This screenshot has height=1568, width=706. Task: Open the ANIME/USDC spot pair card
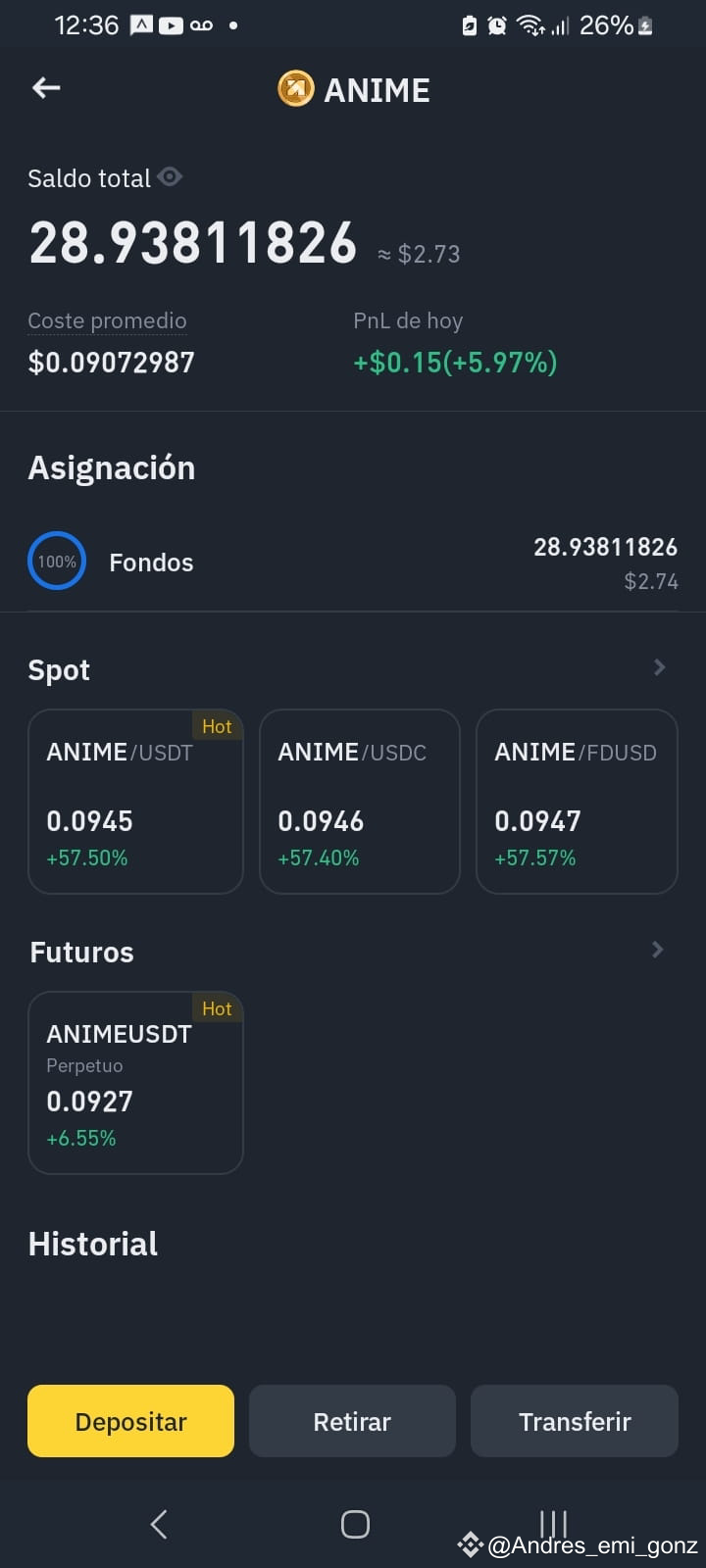pos(360,802)
